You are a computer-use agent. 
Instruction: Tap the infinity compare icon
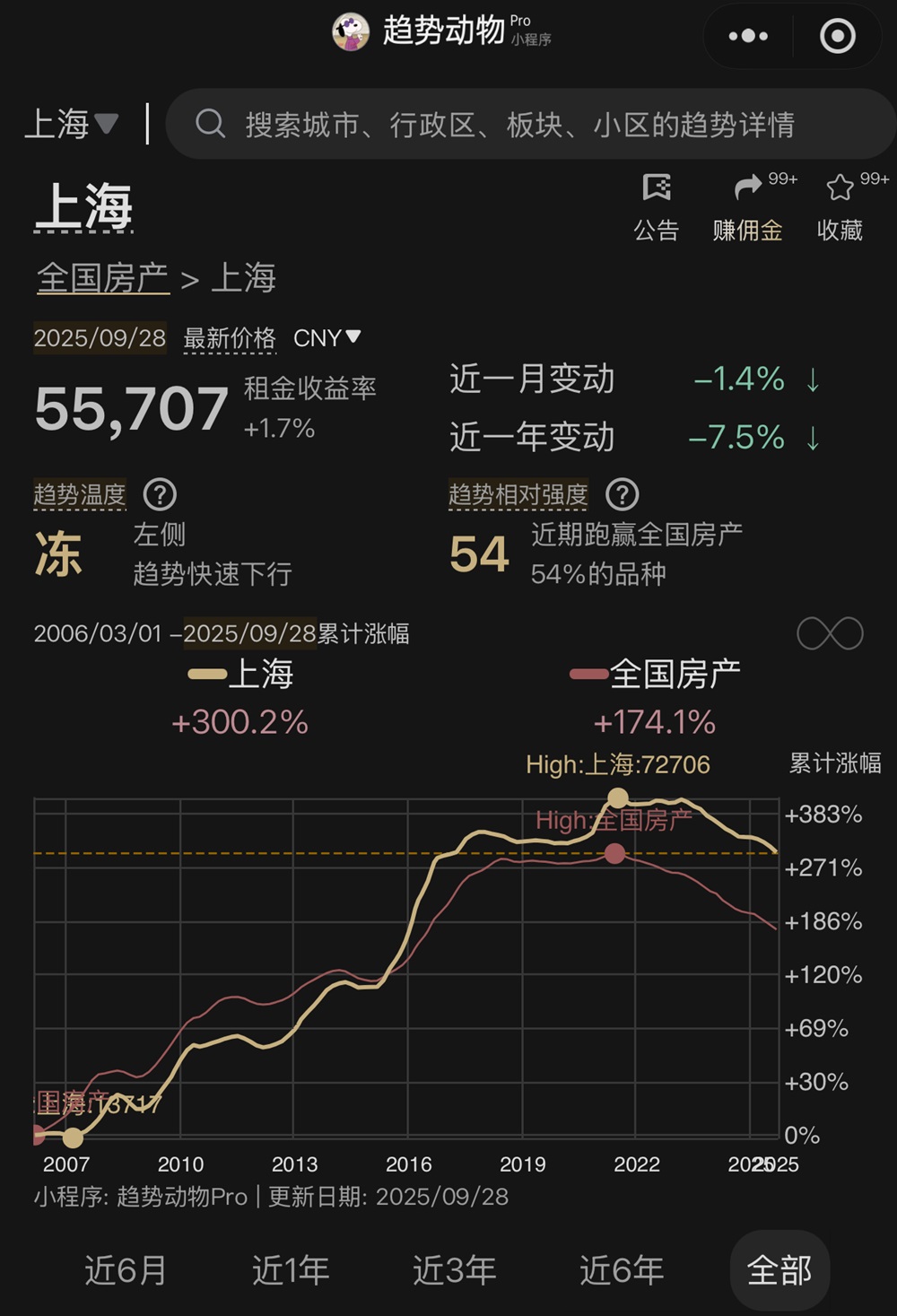coord(830,633)
